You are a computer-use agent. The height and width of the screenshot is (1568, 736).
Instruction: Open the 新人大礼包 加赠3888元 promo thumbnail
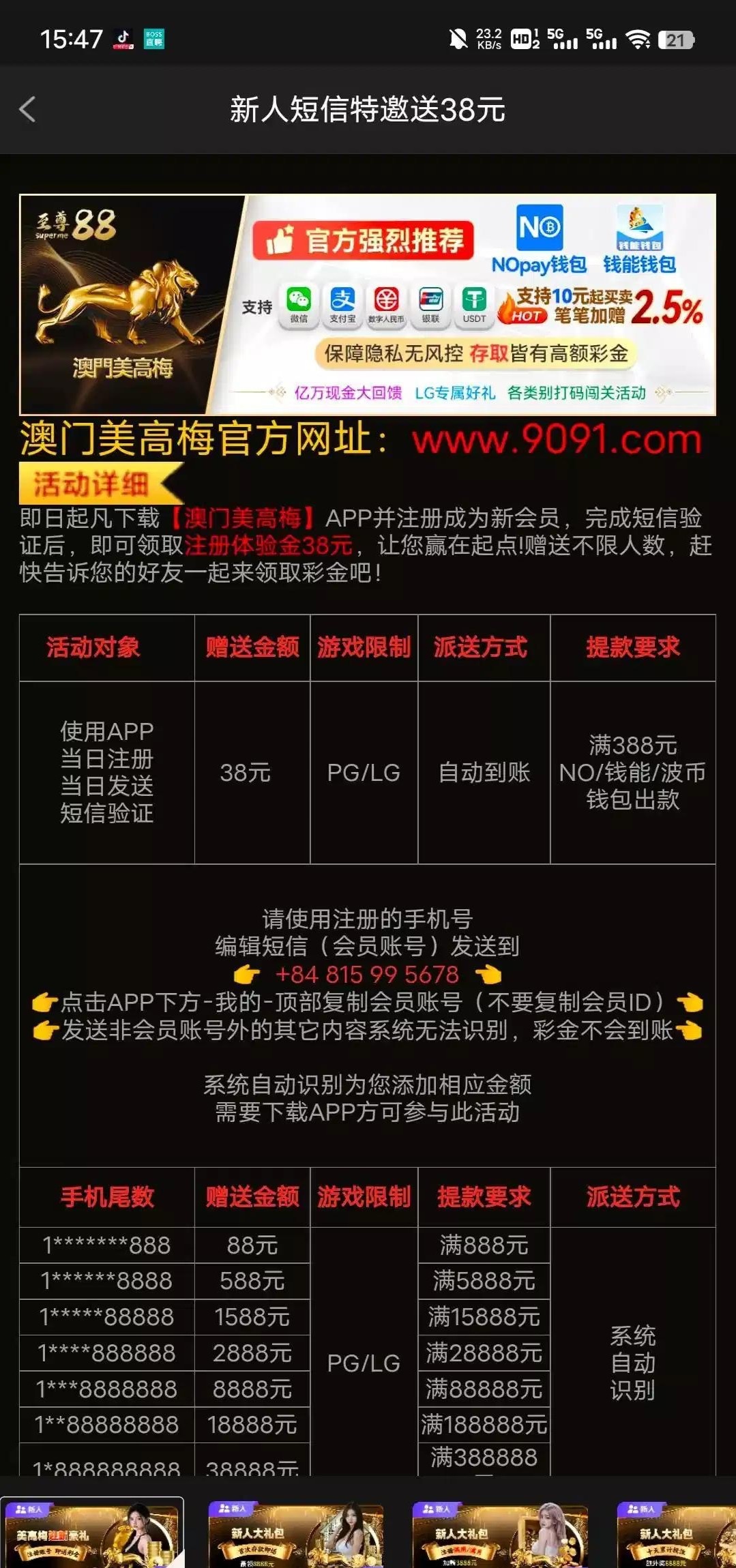[x=499, y=1535]
